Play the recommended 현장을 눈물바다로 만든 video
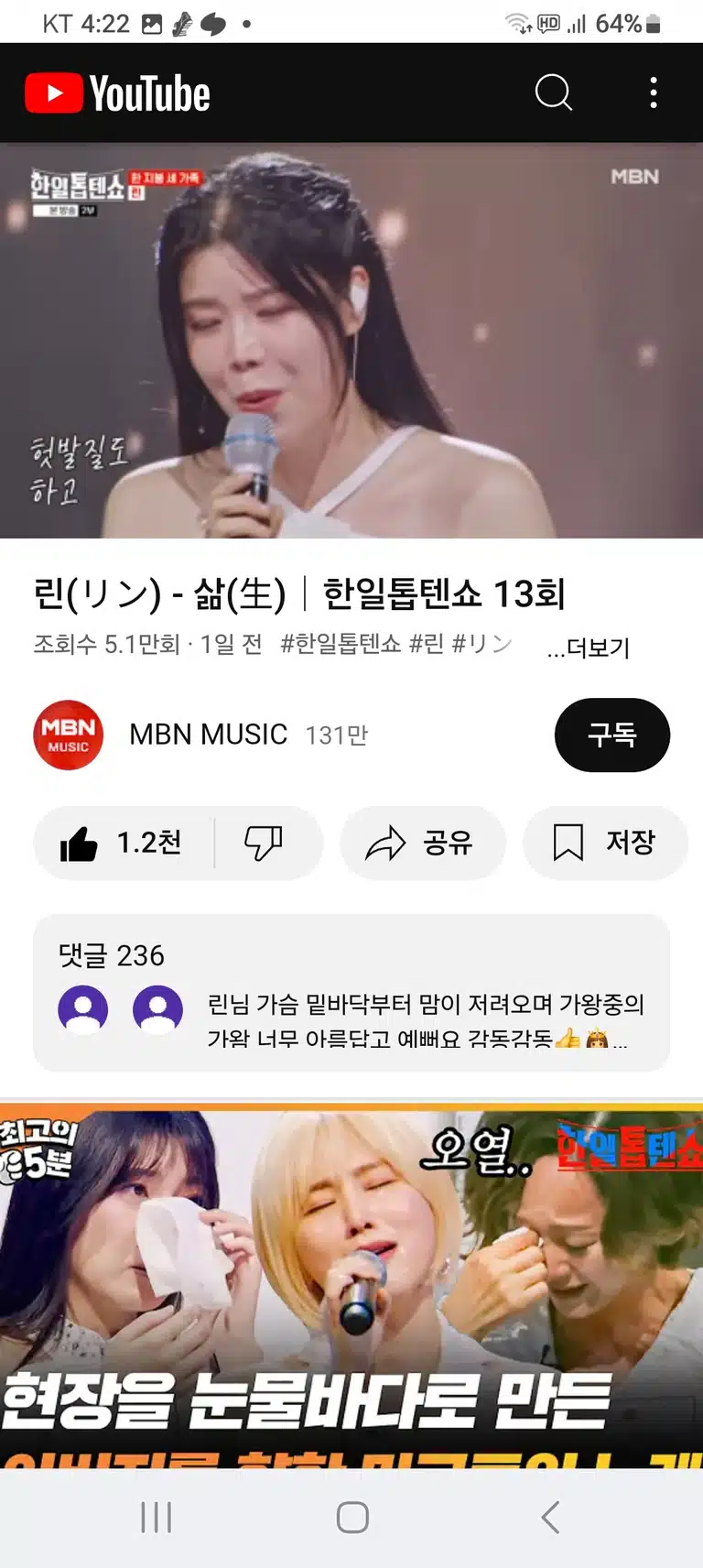703x1568 pixels. click(x=351, y=1286)
